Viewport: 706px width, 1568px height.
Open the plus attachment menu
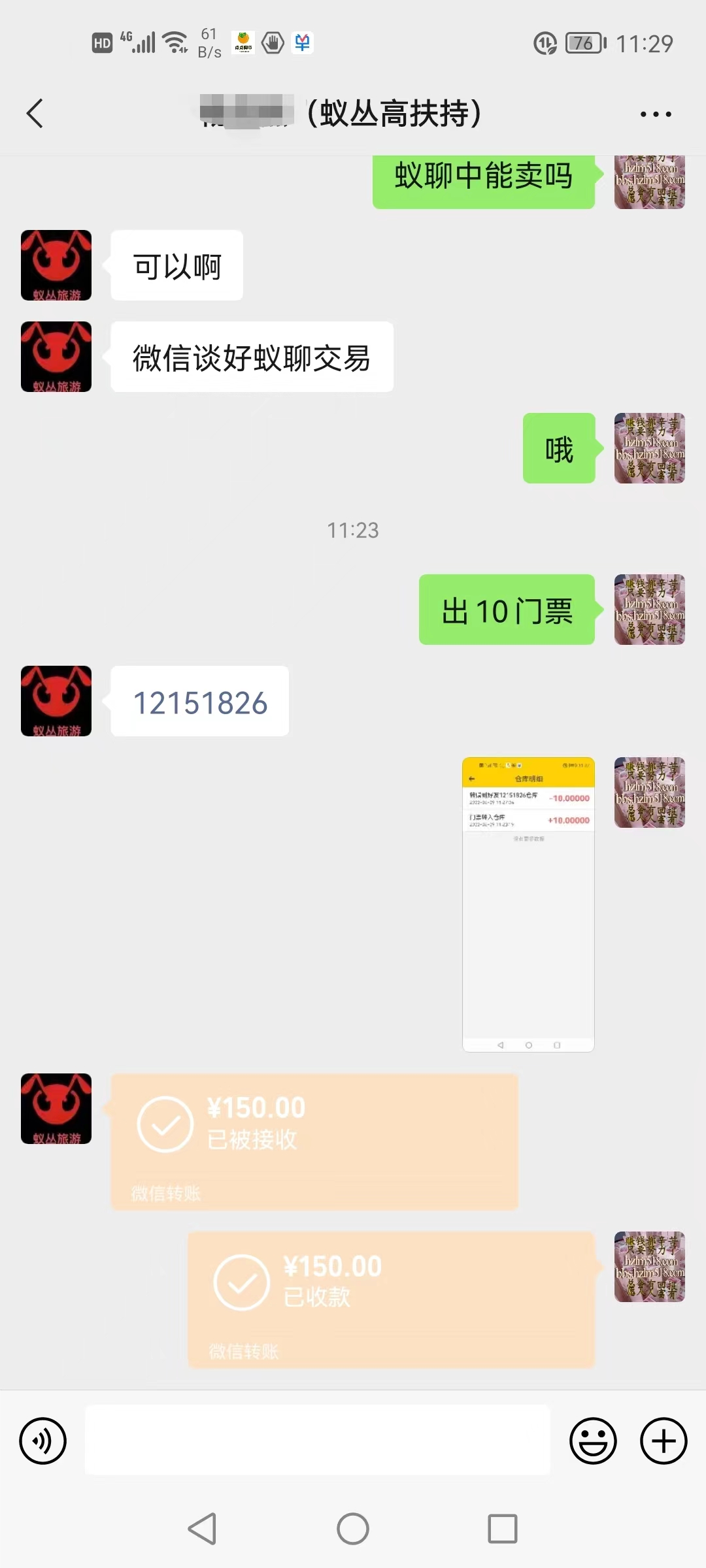point(663,1441)
